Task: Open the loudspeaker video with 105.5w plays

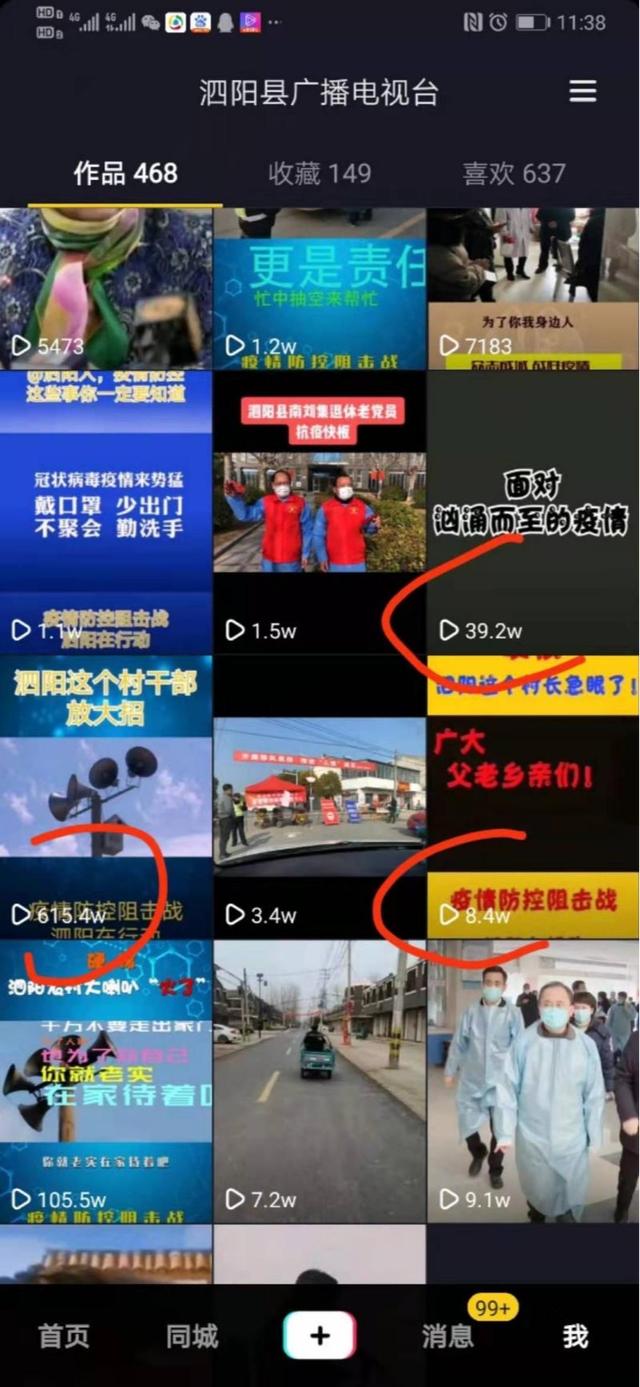Action: pos(106,1080)
